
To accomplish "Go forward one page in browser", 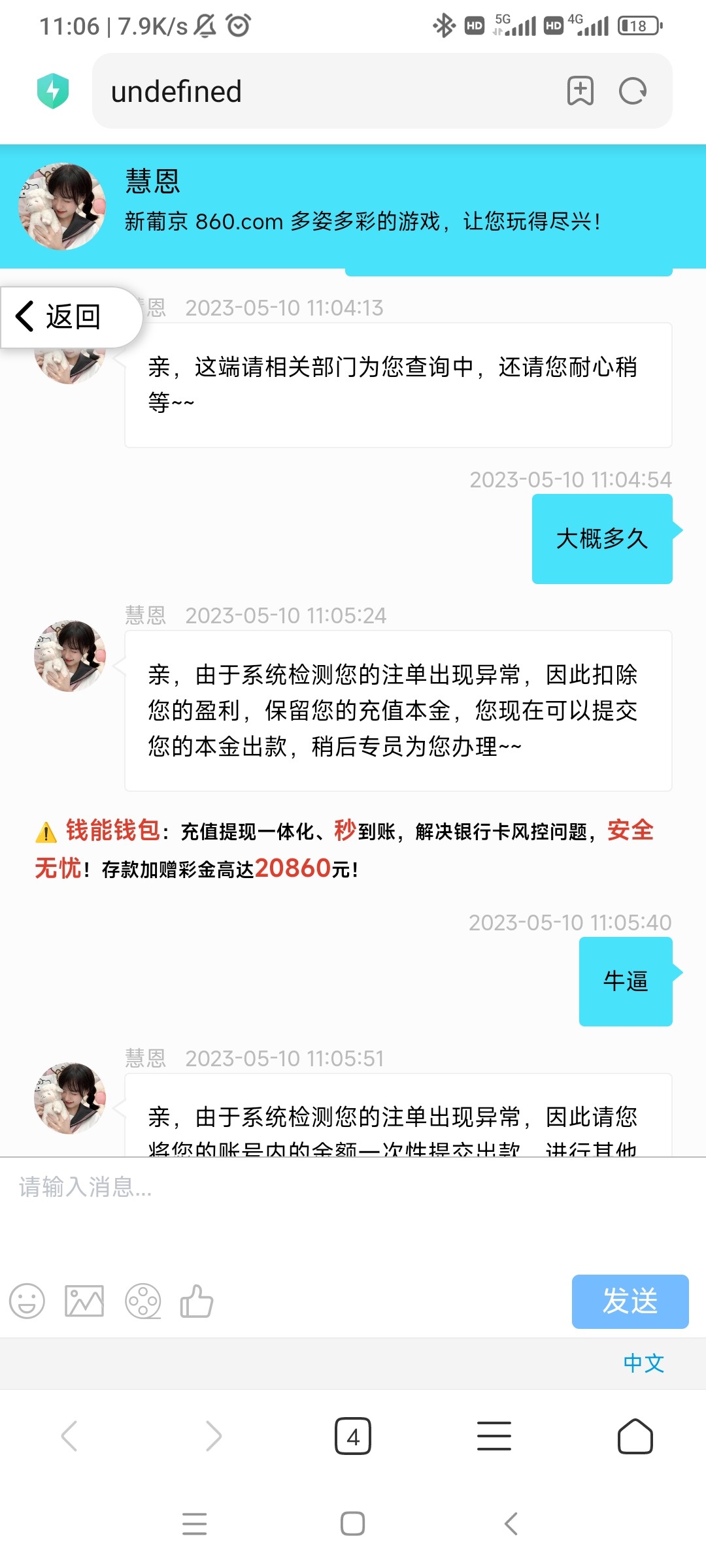I will pos(213,1436).
